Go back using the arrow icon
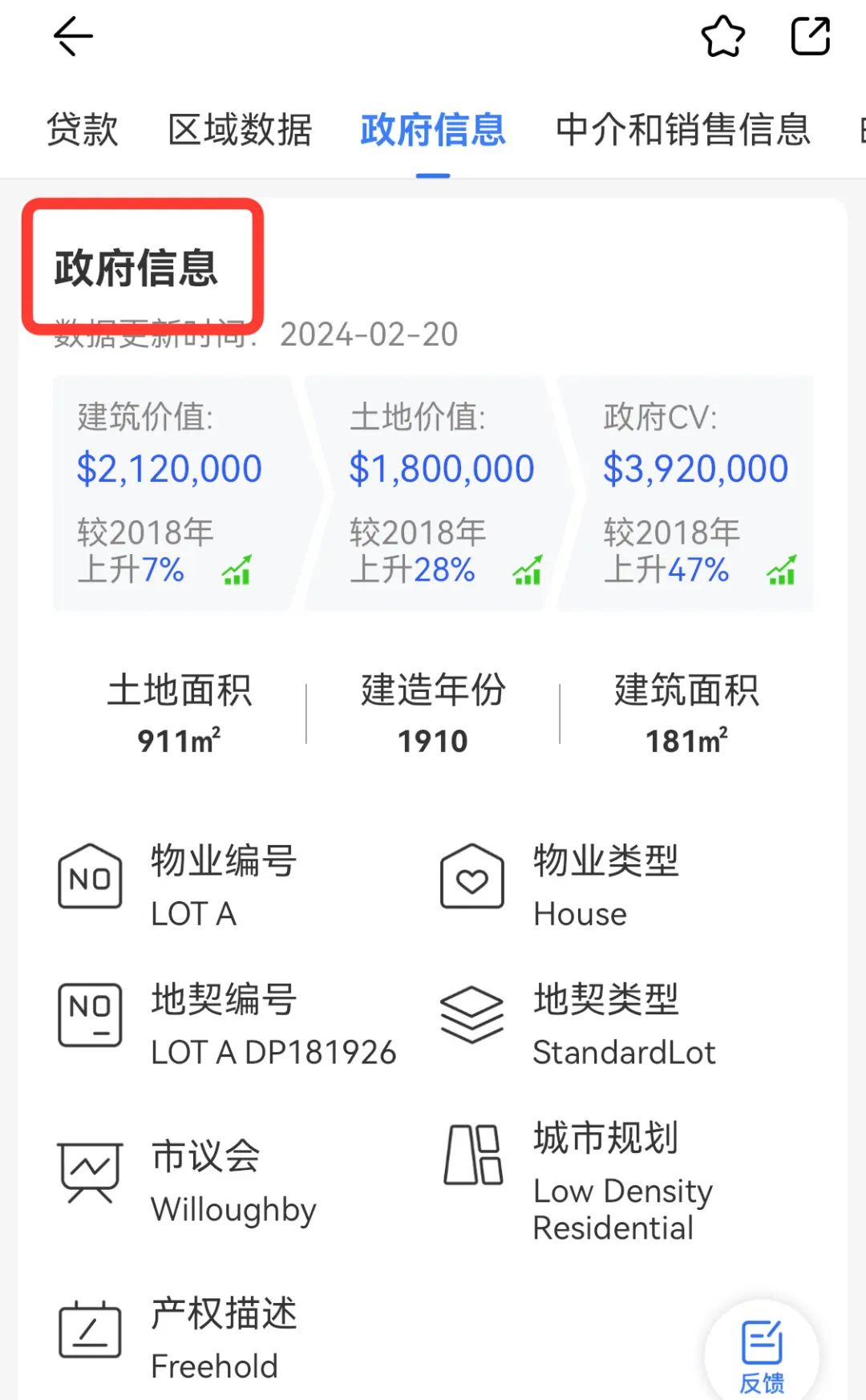Viewport: 866px width, 1400px height. [x=73, y=37]
